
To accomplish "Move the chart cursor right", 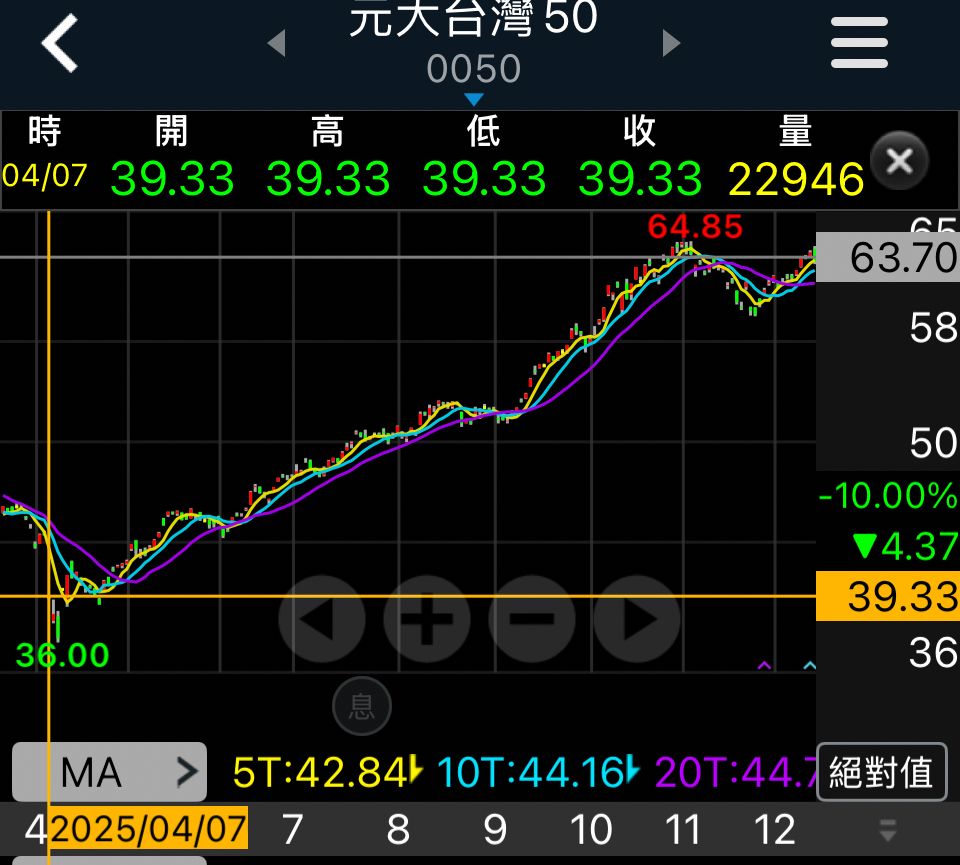I will (x=637, y=620).
